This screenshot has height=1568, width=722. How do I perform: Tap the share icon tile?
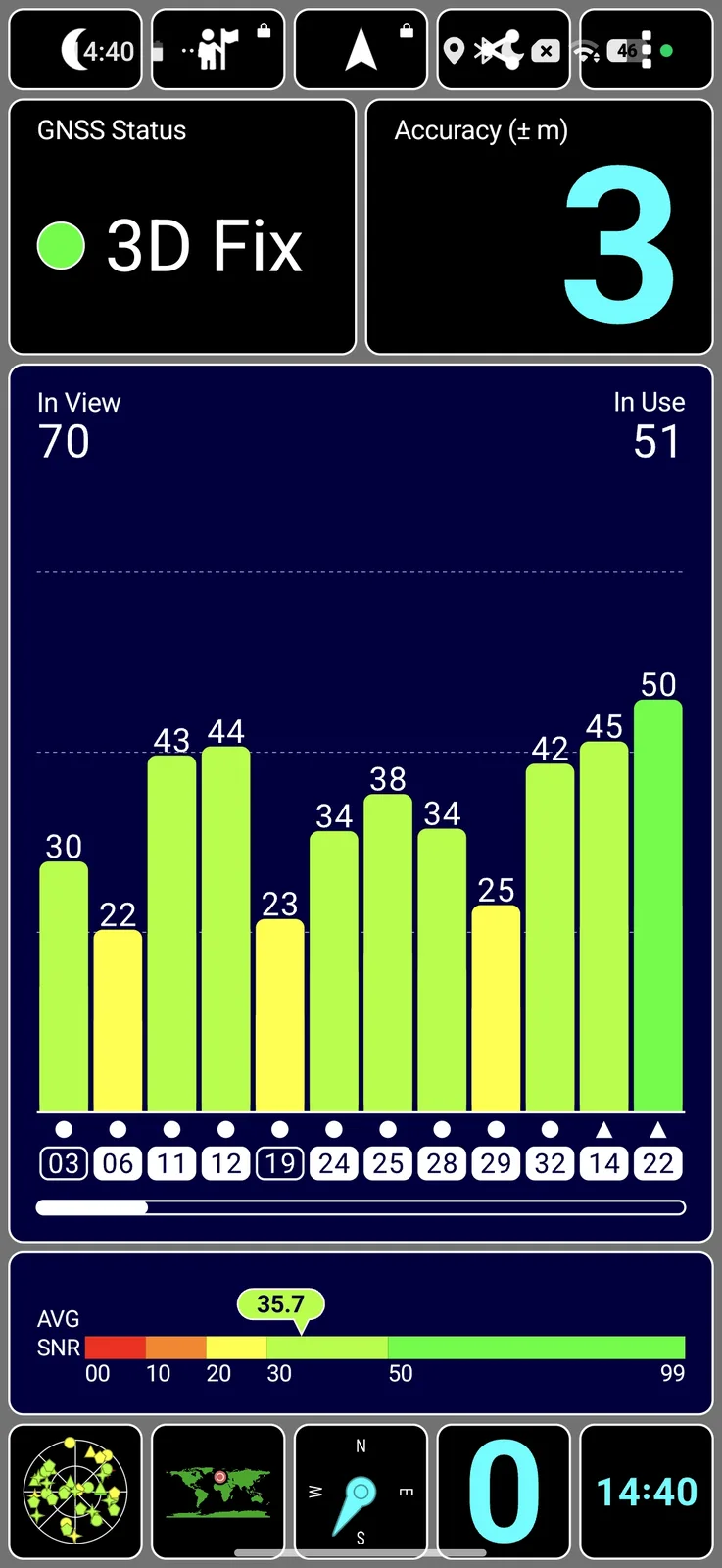click(503, 50)
